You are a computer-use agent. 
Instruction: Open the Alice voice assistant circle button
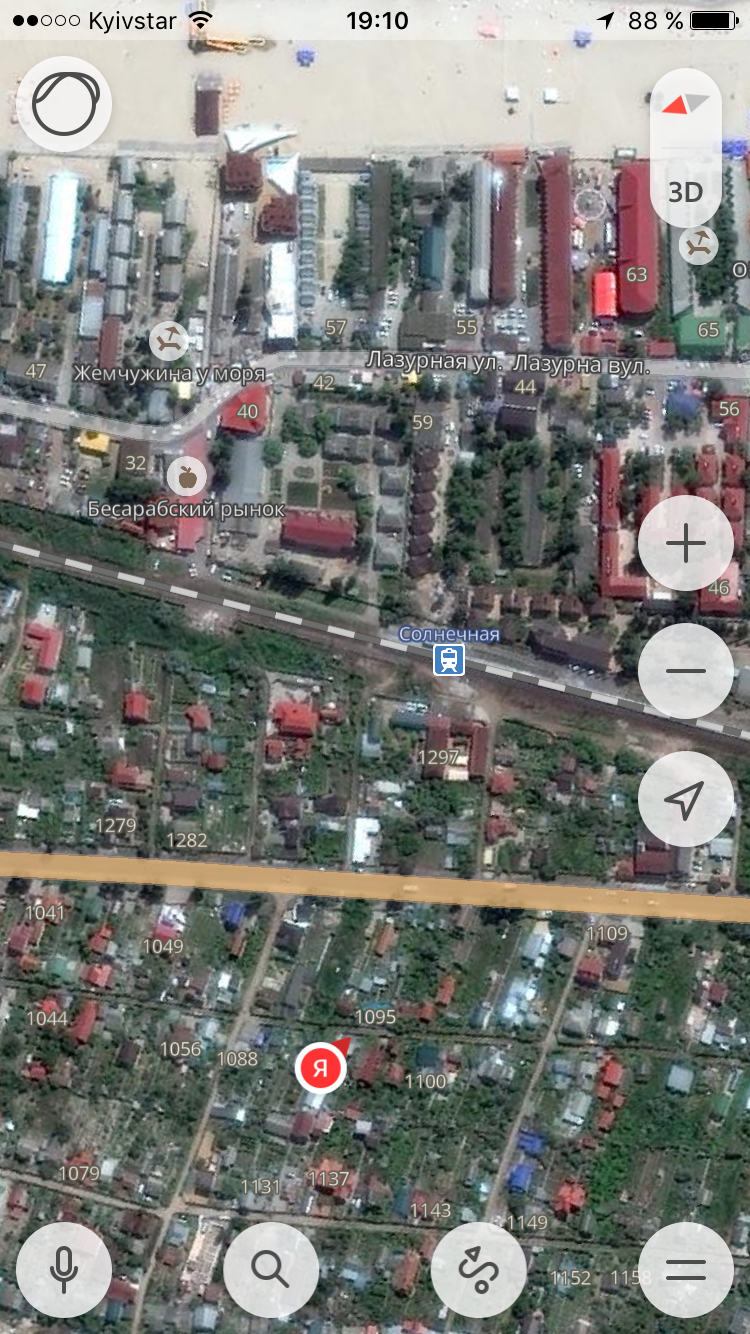(x=64, y=104)
